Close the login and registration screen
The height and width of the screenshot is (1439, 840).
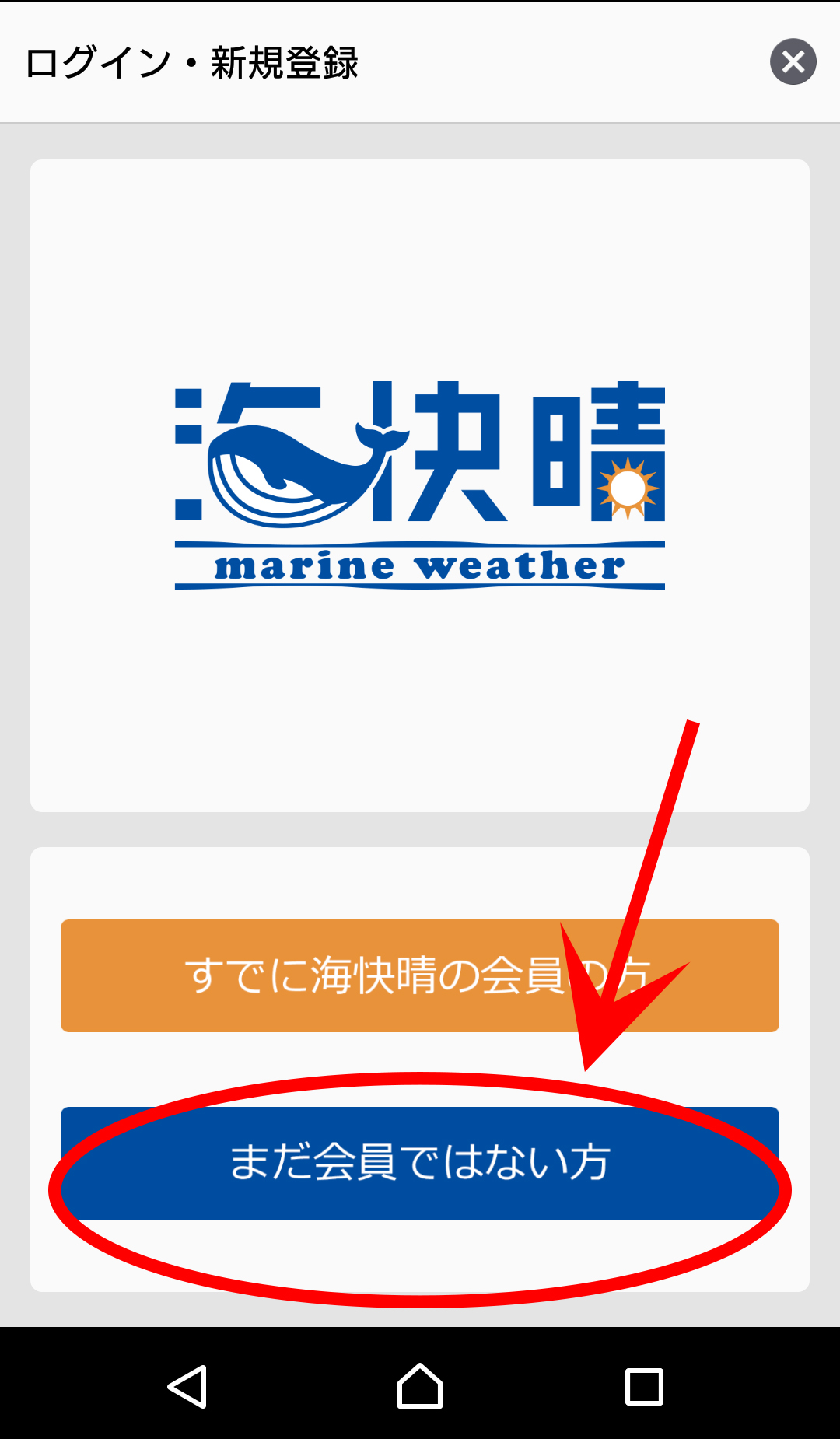pyautogui.click(x=793, y=61)
